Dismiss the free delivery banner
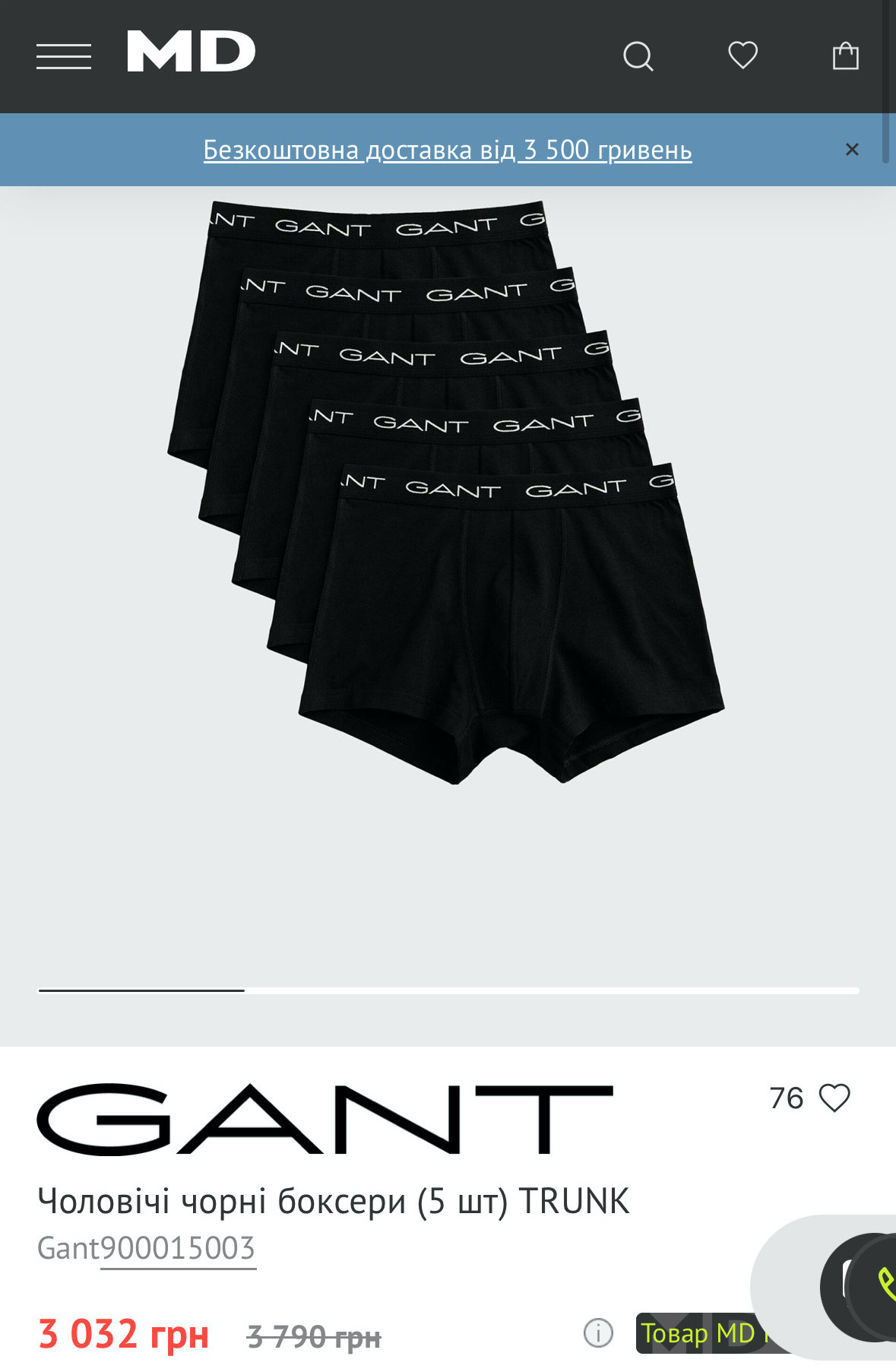 coord(852,150)
